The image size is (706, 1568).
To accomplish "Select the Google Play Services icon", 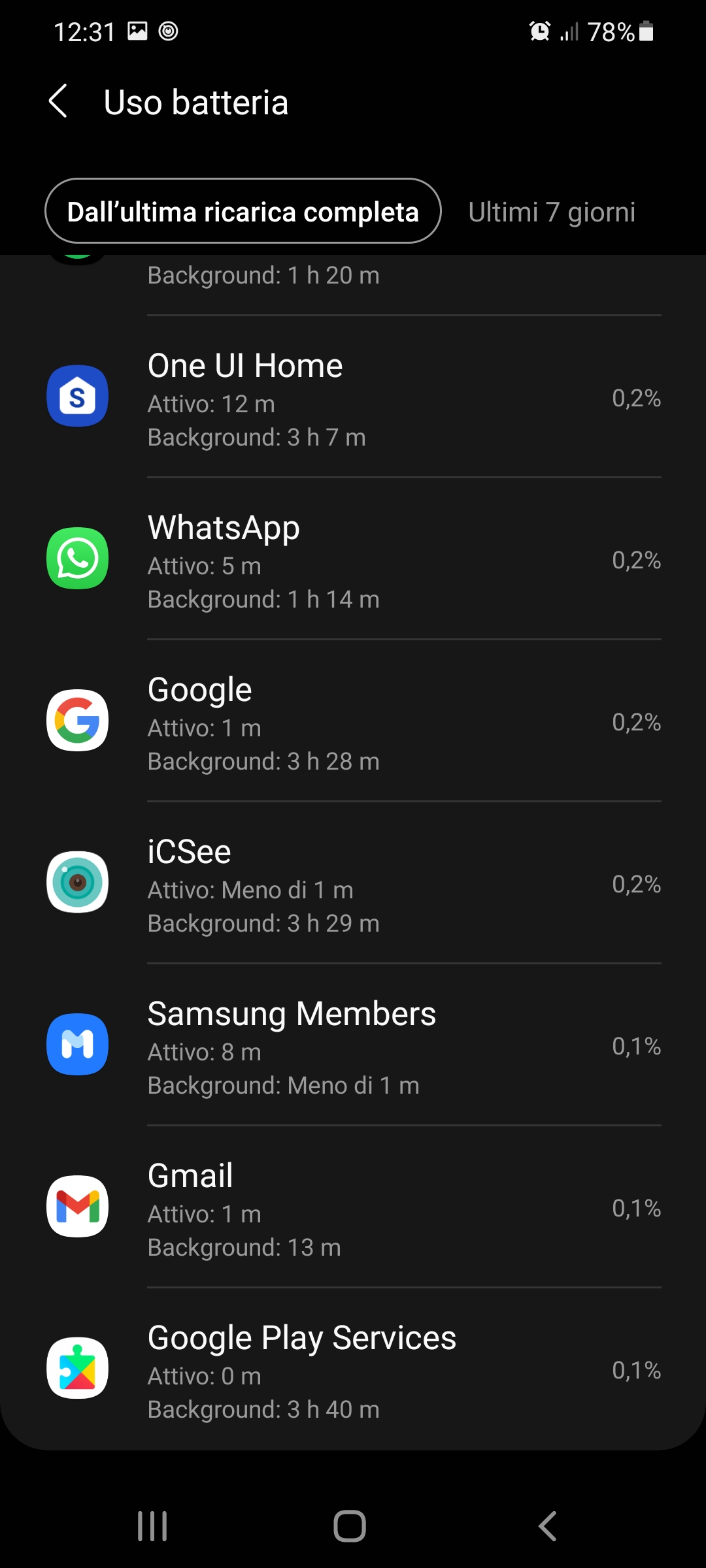I will (x=77, y=1369).
